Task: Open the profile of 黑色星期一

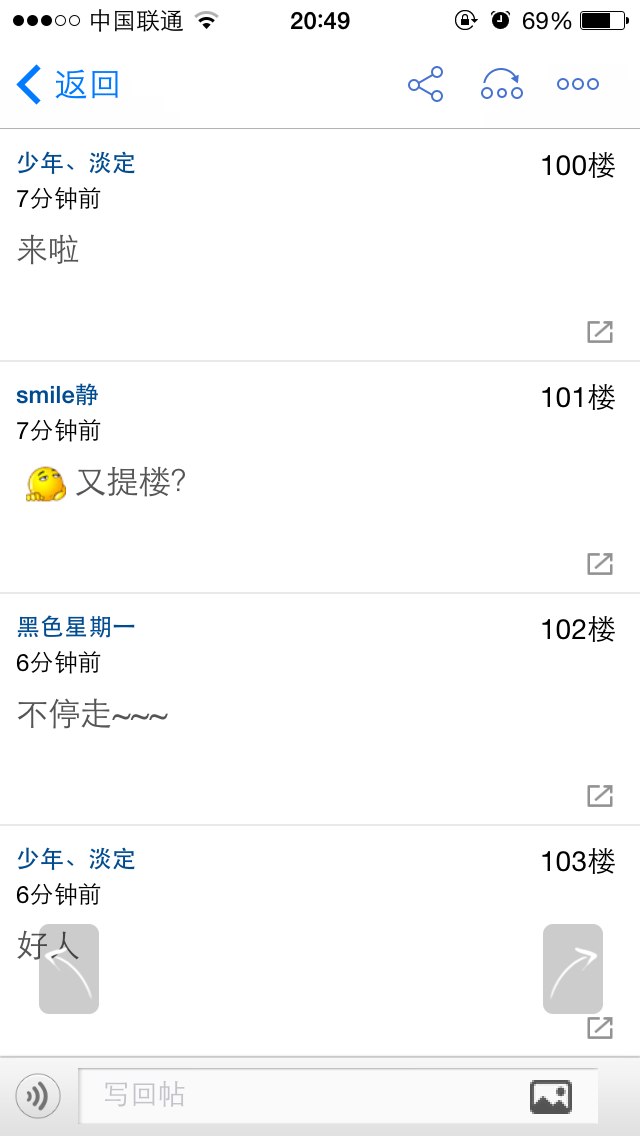Action: (x=76, y=627)
